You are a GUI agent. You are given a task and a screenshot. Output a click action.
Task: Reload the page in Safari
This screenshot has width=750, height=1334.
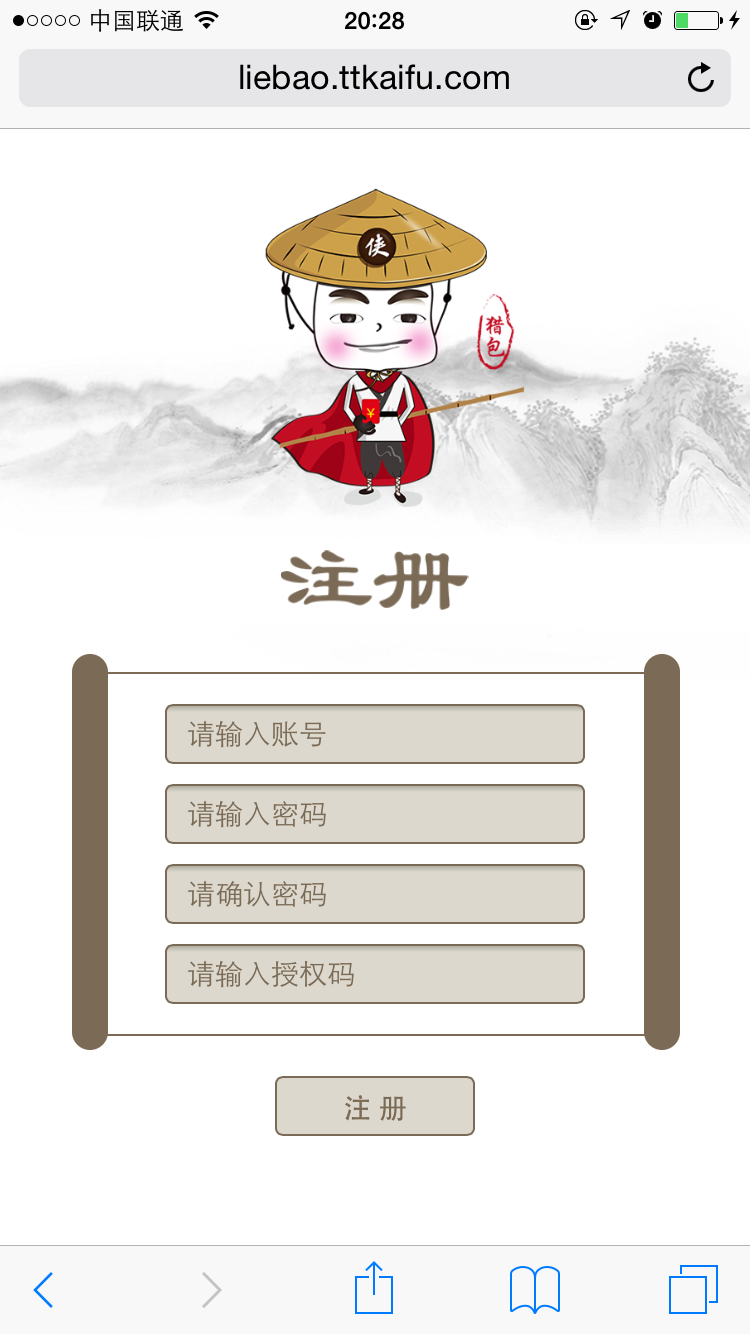tap(701, 78)
